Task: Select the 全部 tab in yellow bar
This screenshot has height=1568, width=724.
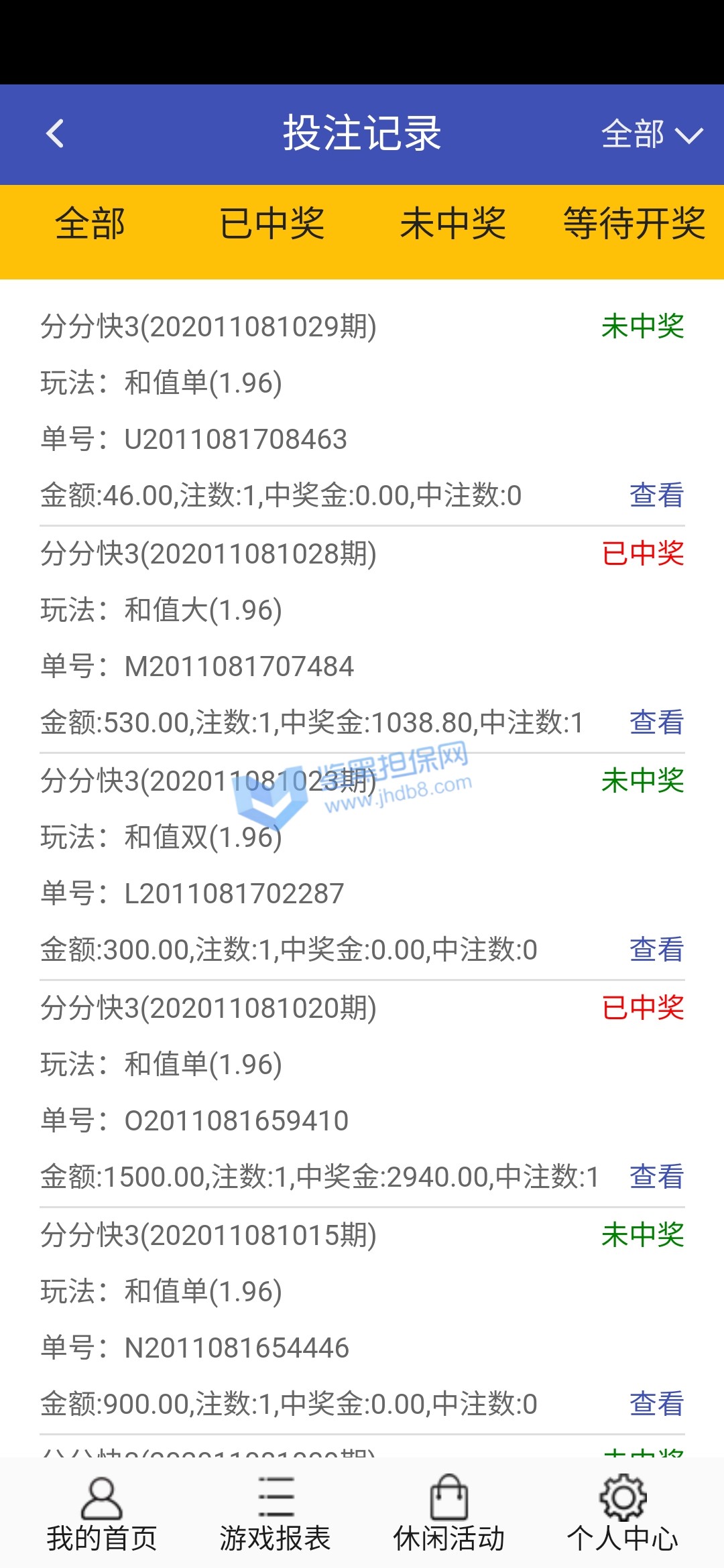Action: (90, 224)
